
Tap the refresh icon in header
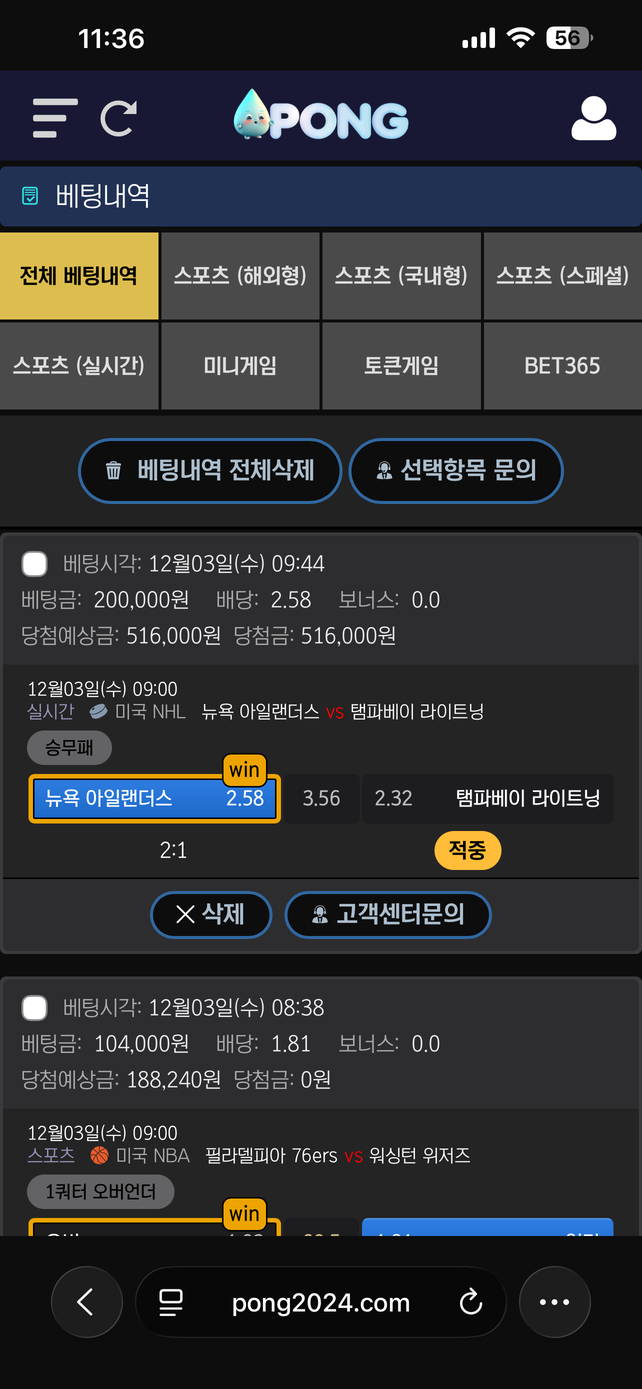click(119, 118)
